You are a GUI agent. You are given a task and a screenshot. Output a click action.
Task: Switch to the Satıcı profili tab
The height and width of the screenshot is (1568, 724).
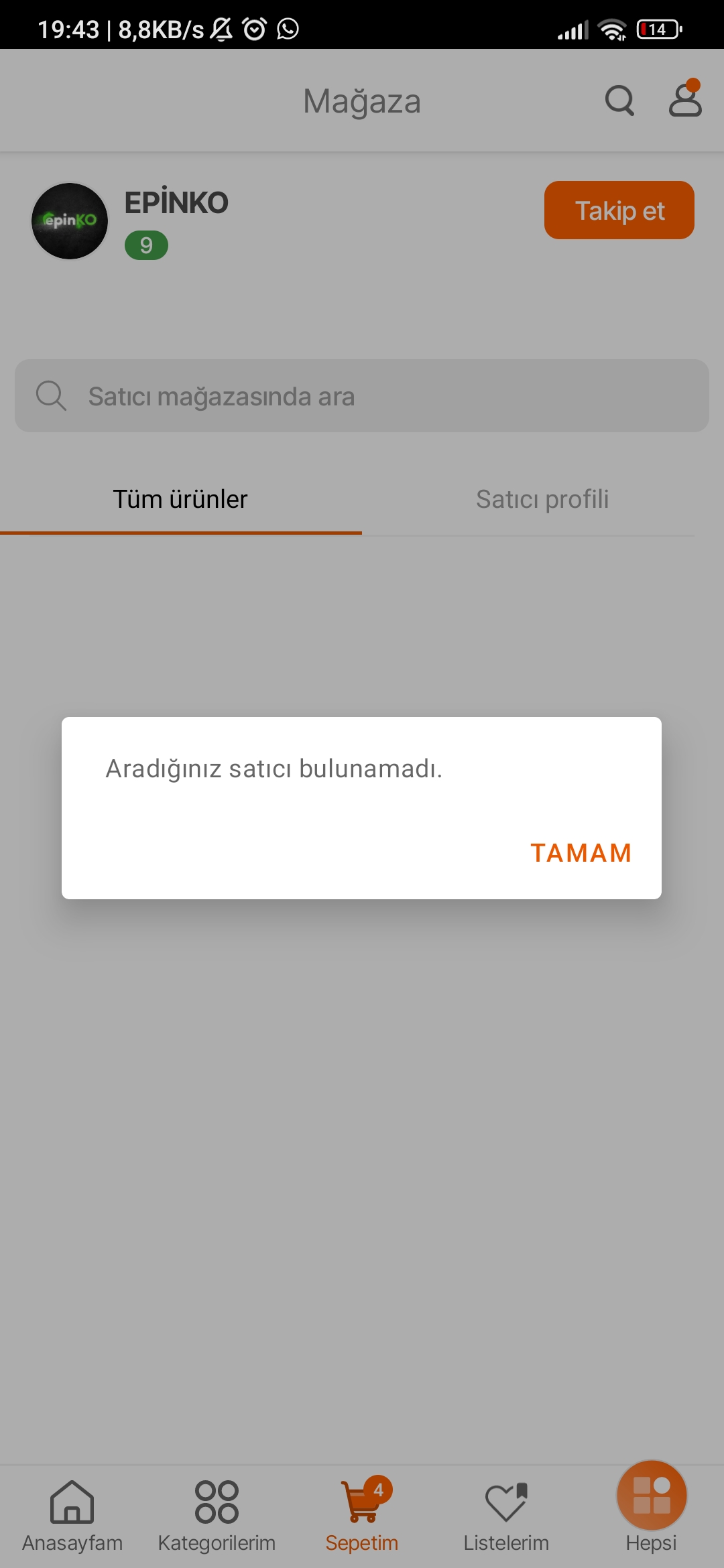click(542, 499)
